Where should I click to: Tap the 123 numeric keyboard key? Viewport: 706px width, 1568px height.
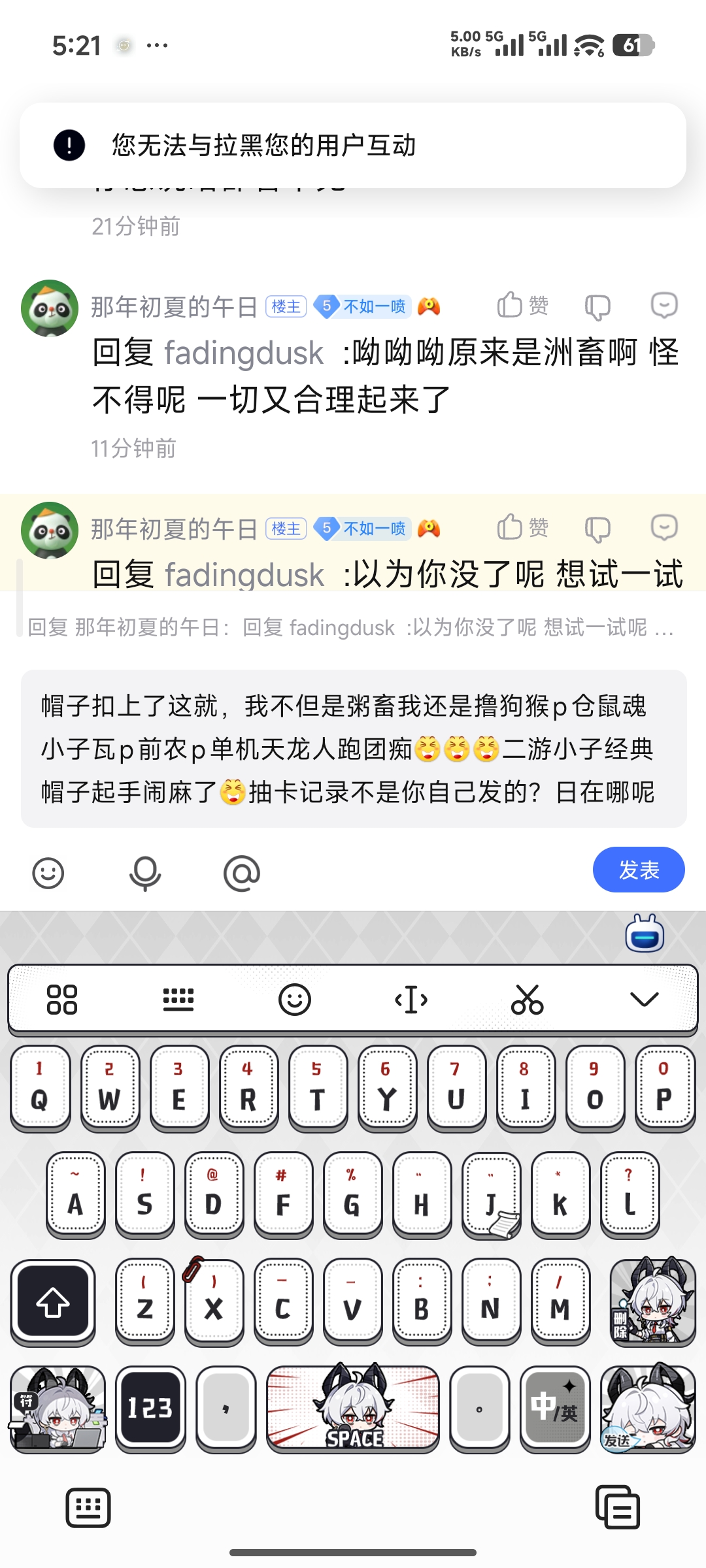(150, 1408)
